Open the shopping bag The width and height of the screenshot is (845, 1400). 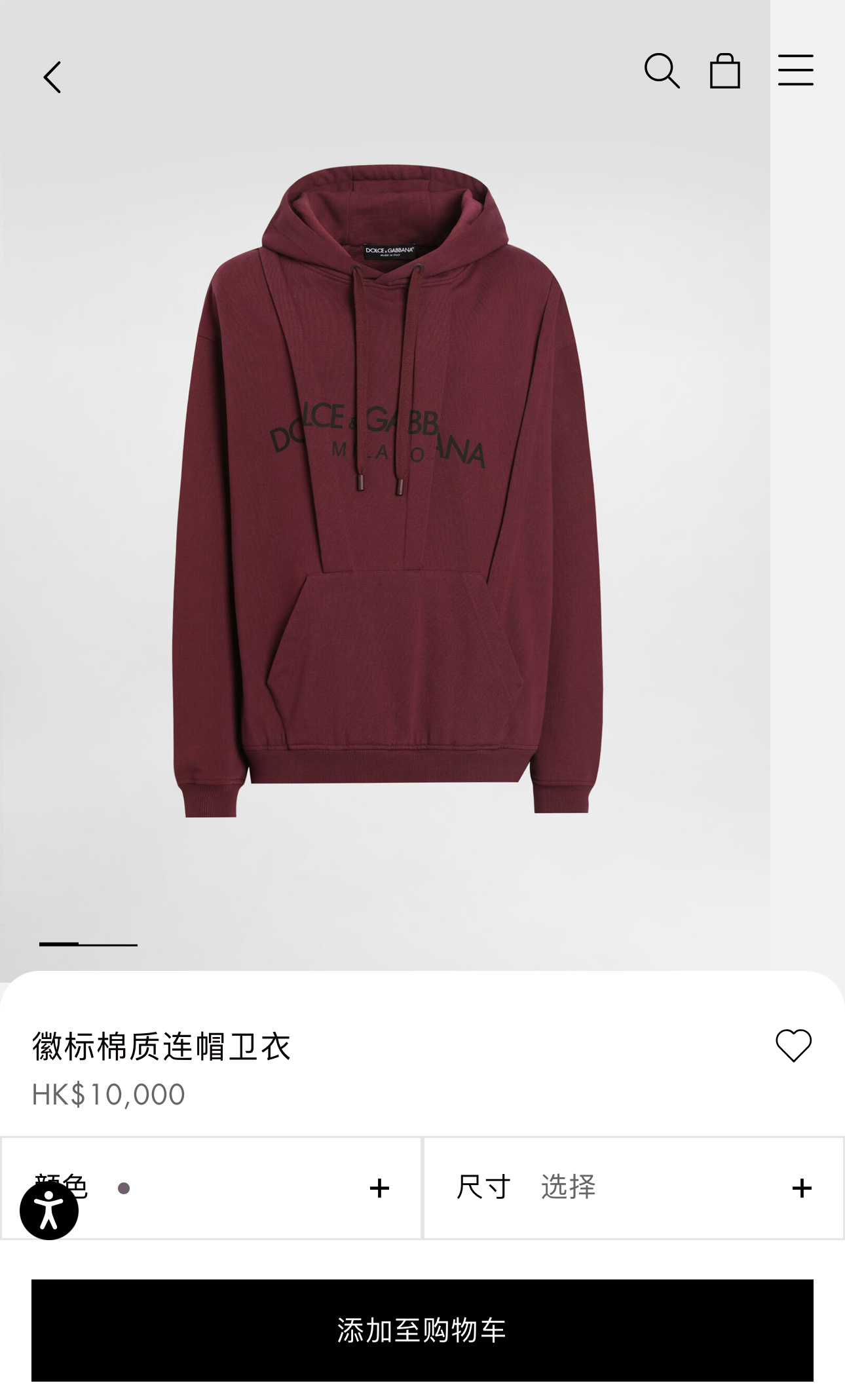pos(725,71)
